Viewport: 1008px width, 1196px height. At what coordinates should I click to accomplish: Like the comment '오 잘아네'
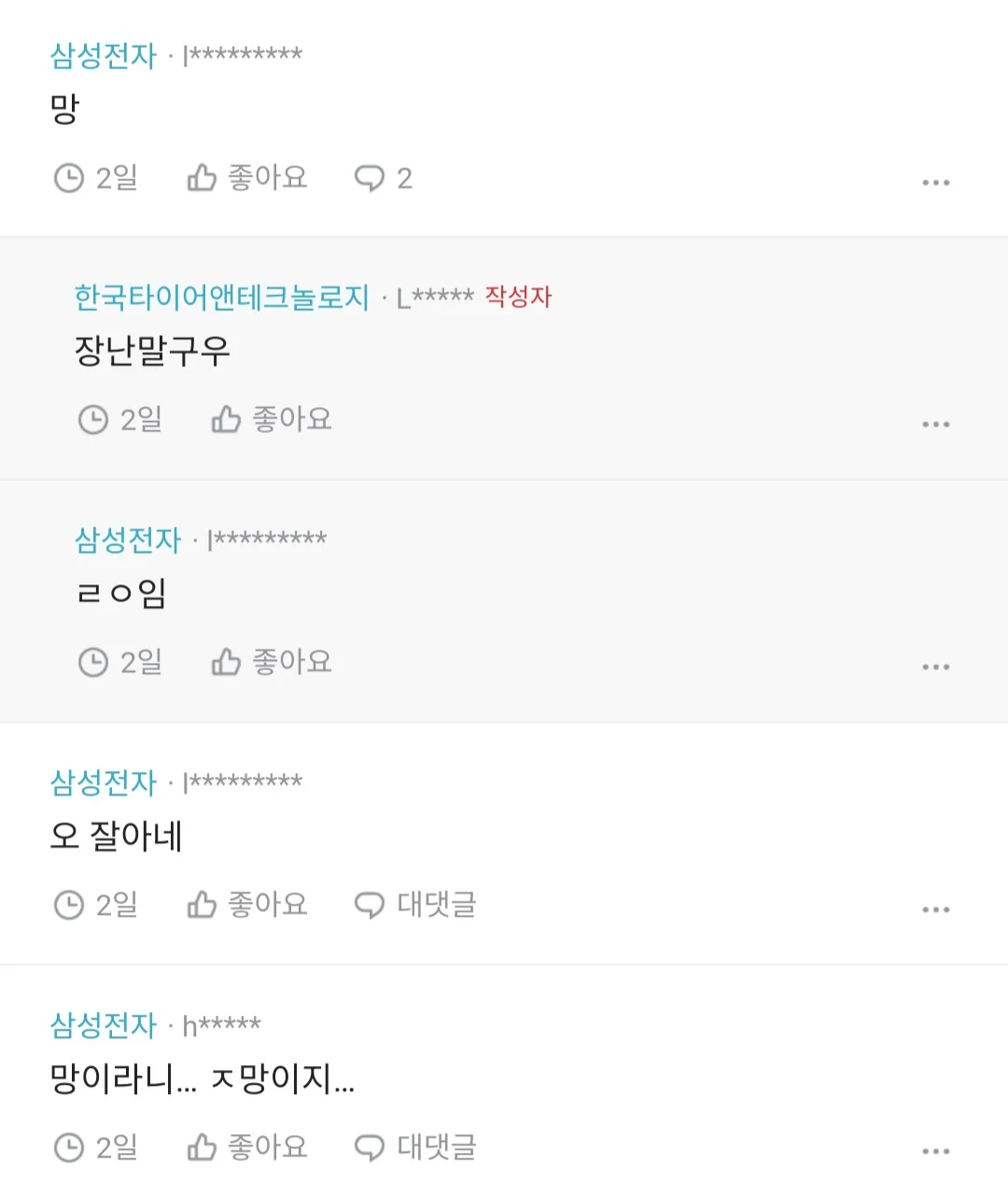247,904
